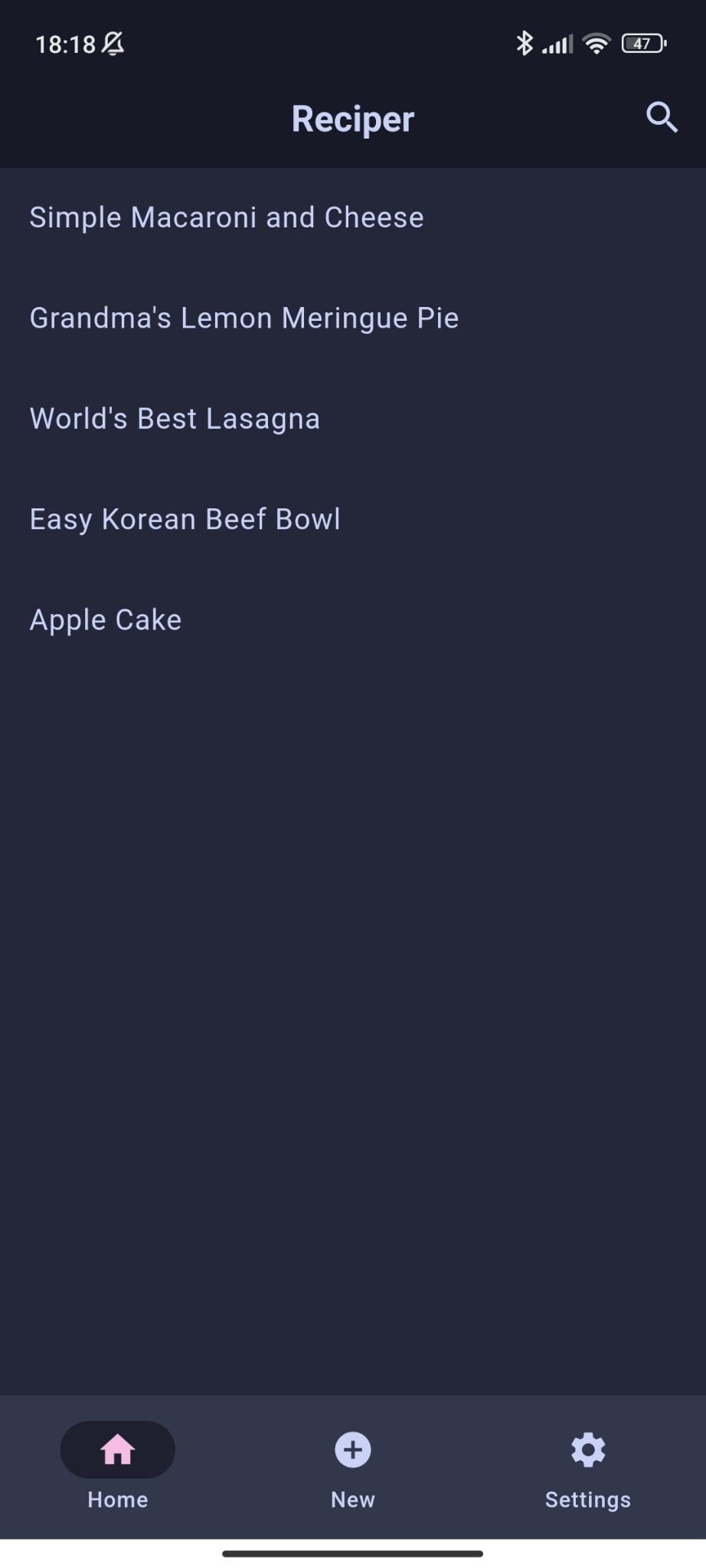
Task: Open Grandma's Lemon Meringue Pie recipe
Action: tap(353, 318)
